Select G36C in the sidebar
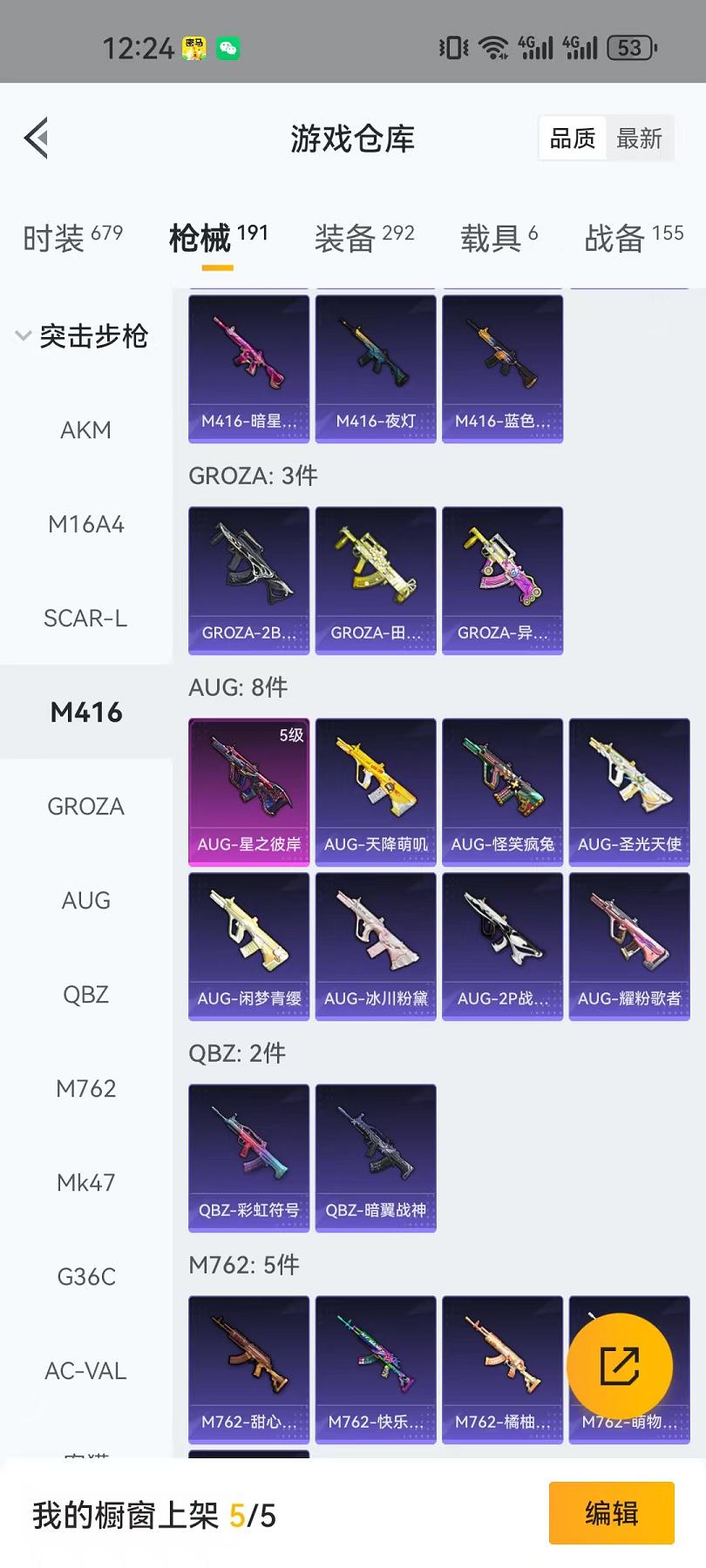The image size is (706, 1568). pyautogui.click(x=85, y=1277)
